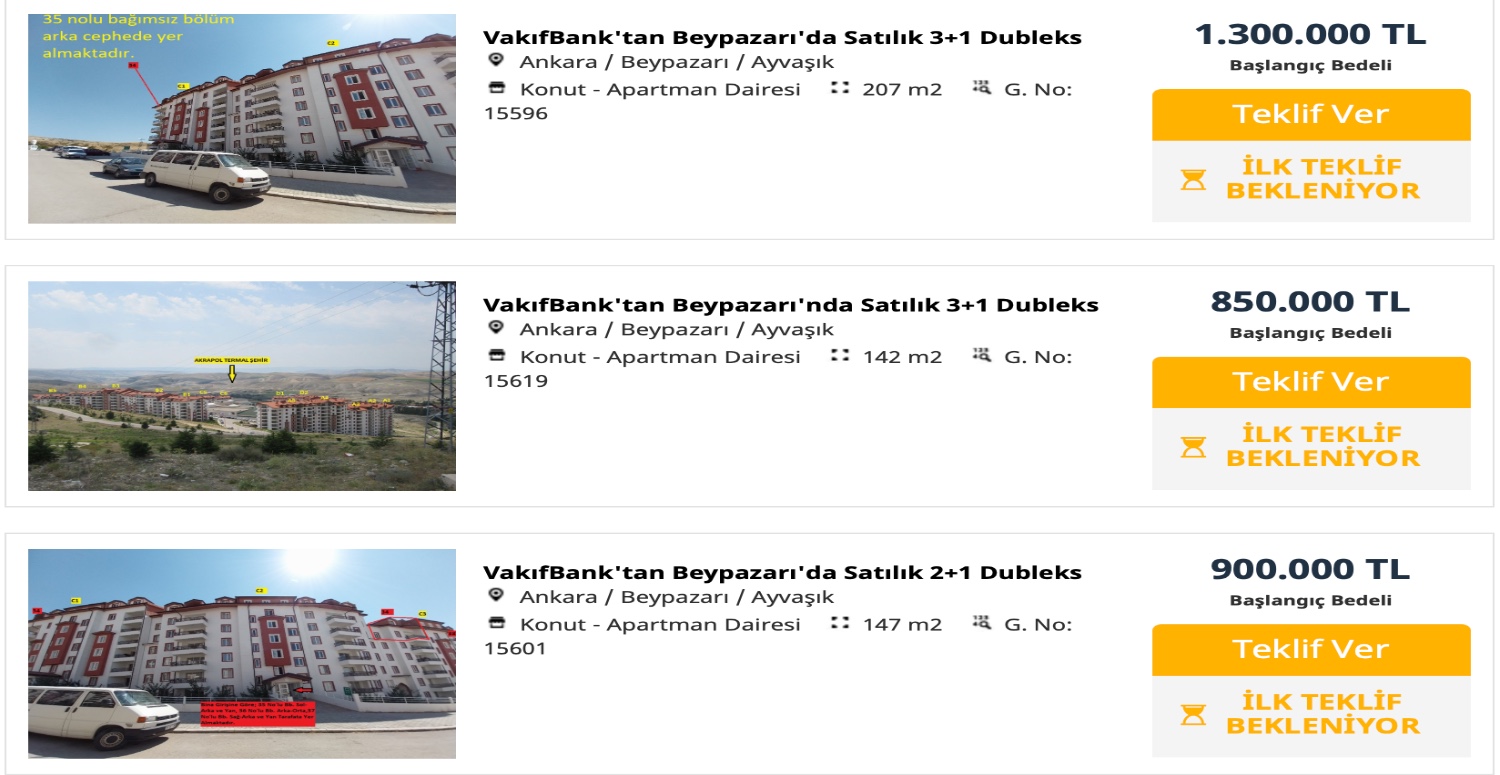Screen dimensions: 1500x775
Task: Place a bid on the 900.000 TL listing
Action: pos(1310,649)
